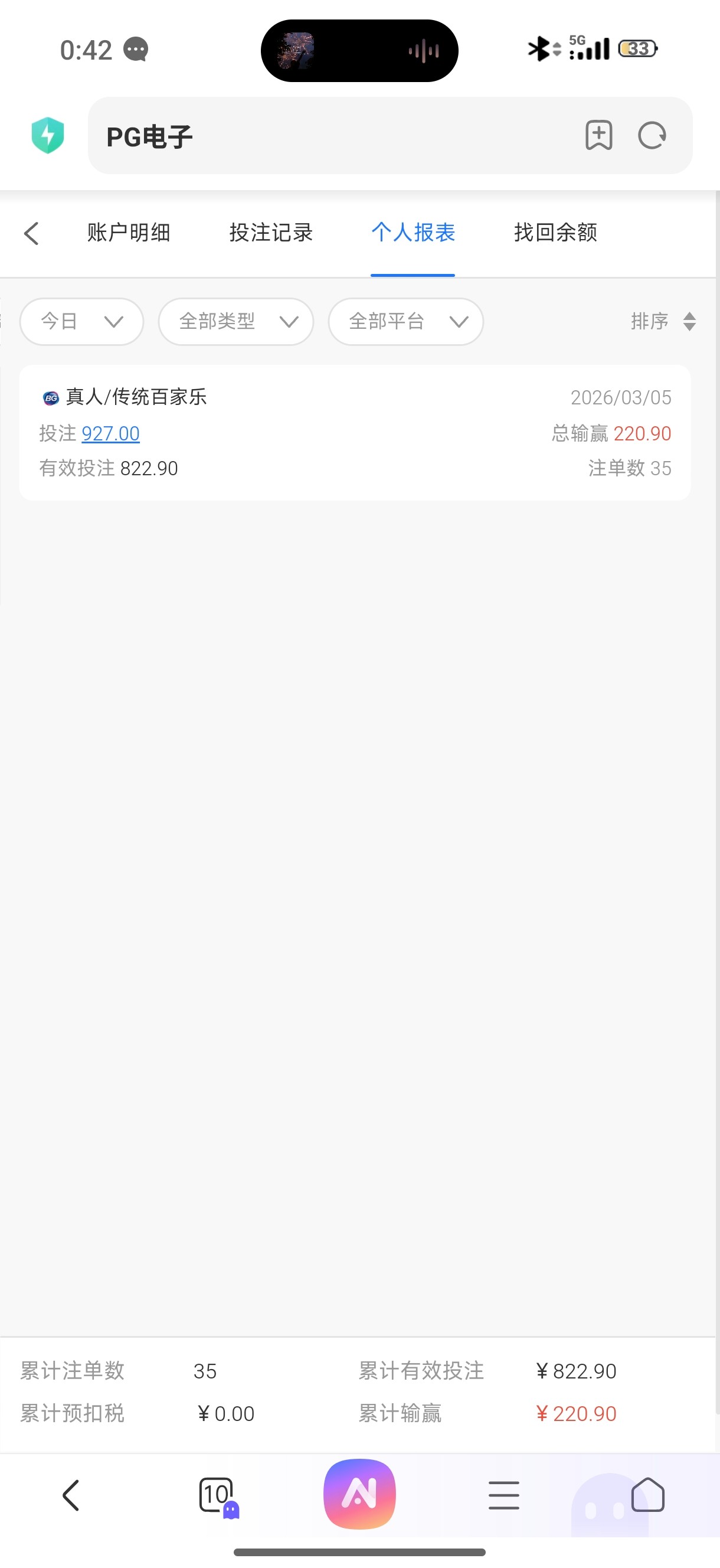Select the 个人报表 tab
The image size is (720, 1568).
point(413,233)
